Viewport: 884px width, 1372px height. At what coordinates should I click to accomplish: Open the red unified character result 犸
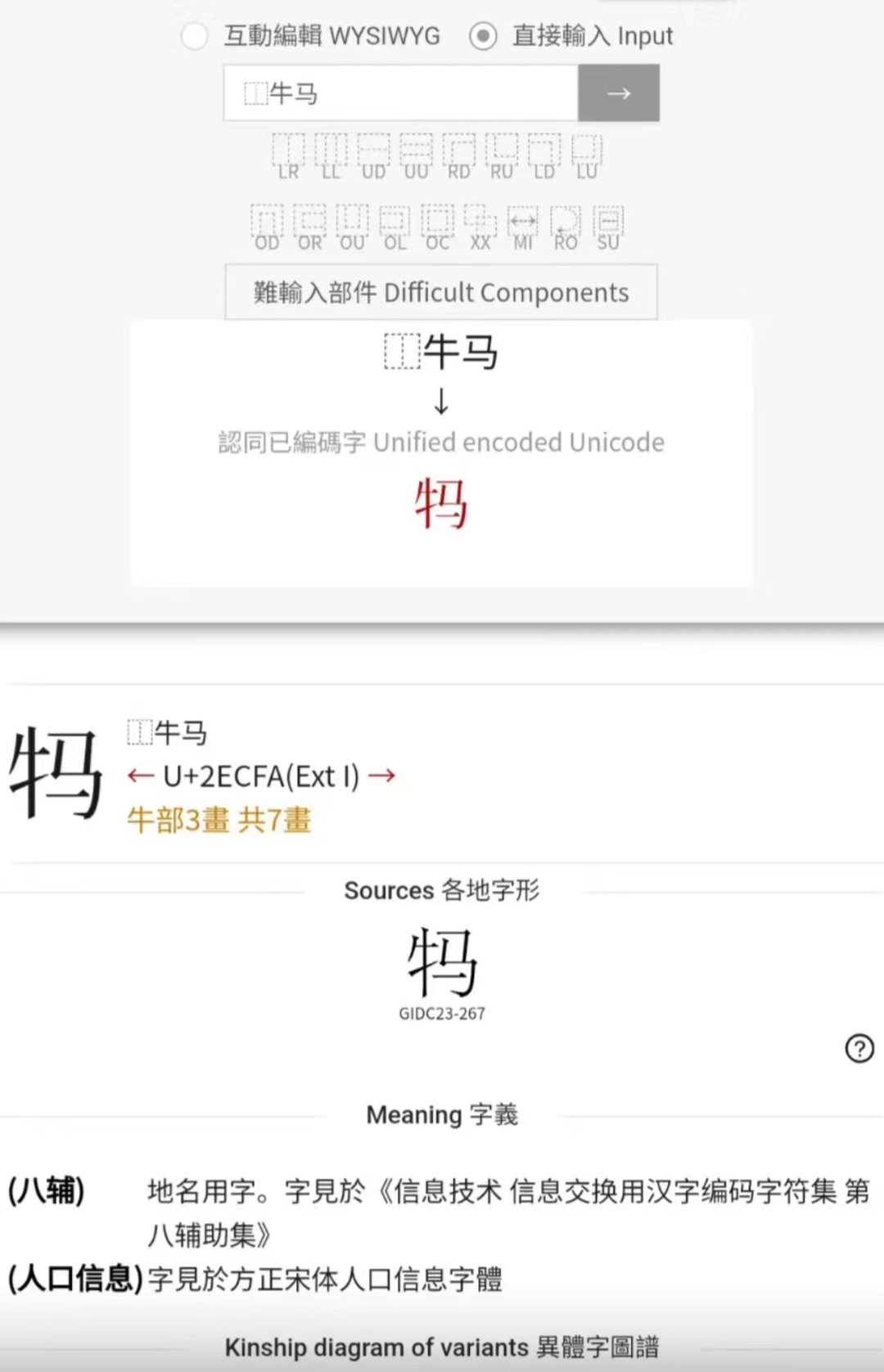pos(441,503)
